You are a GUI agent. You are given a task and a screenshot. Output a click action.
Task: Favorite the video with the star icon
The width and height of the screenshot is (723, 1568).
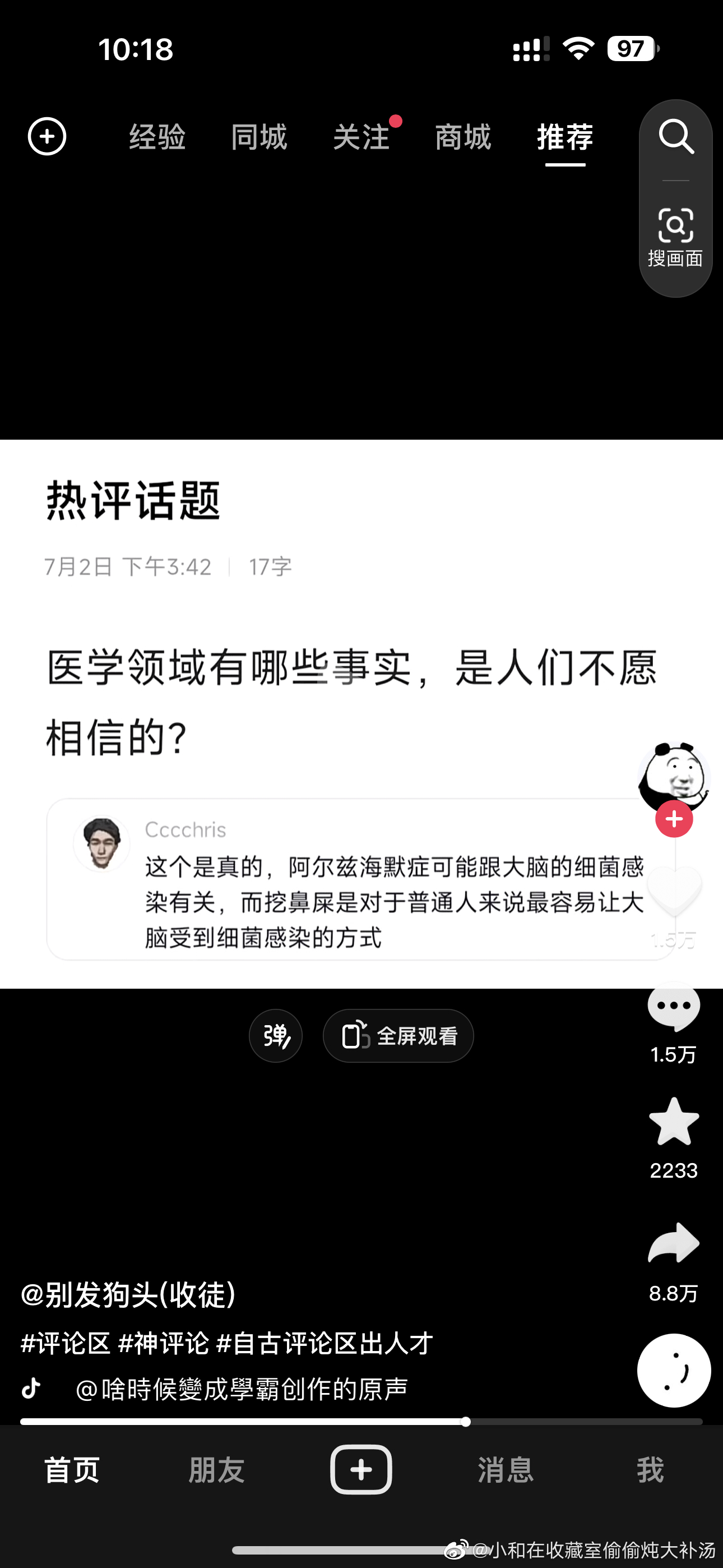(674, 1122)
